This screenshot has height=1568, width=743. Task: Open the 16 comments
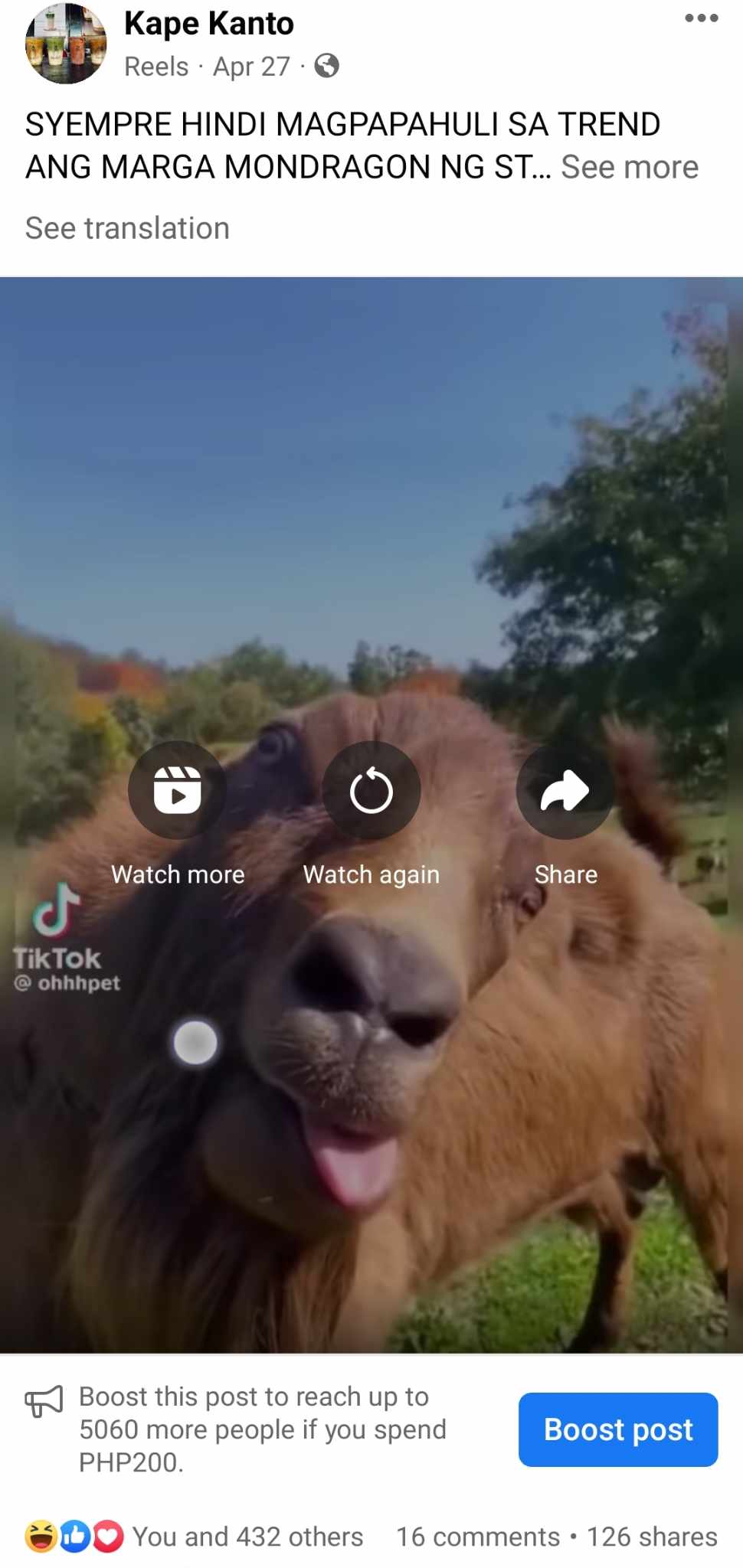pos(478,1536)
